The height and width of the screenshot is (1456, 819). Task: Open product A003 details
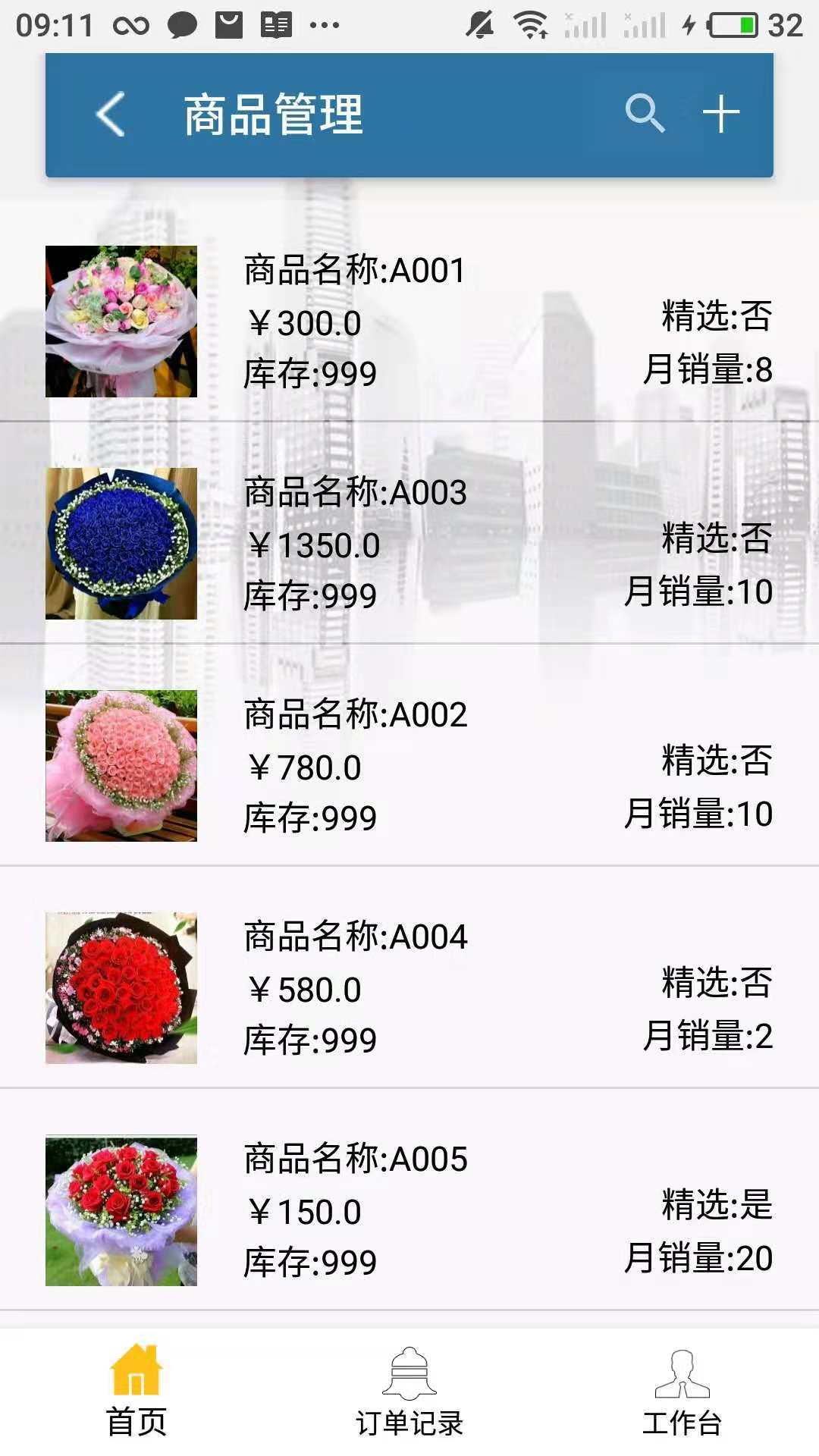pyautogui.click(x=409, y=544)
